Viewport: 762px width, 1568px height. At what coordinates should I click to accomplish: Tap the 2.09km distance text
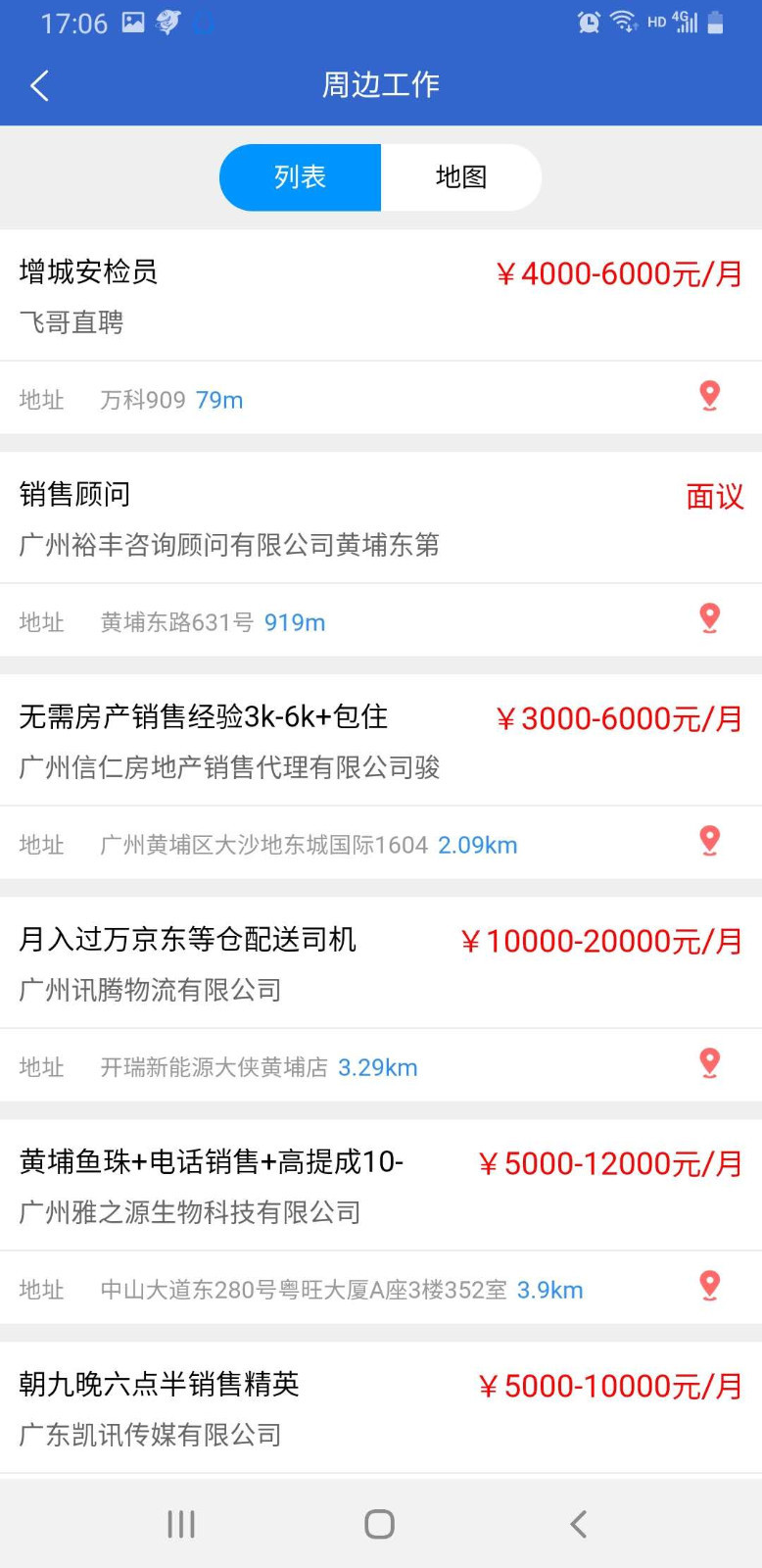pos(477,844)
